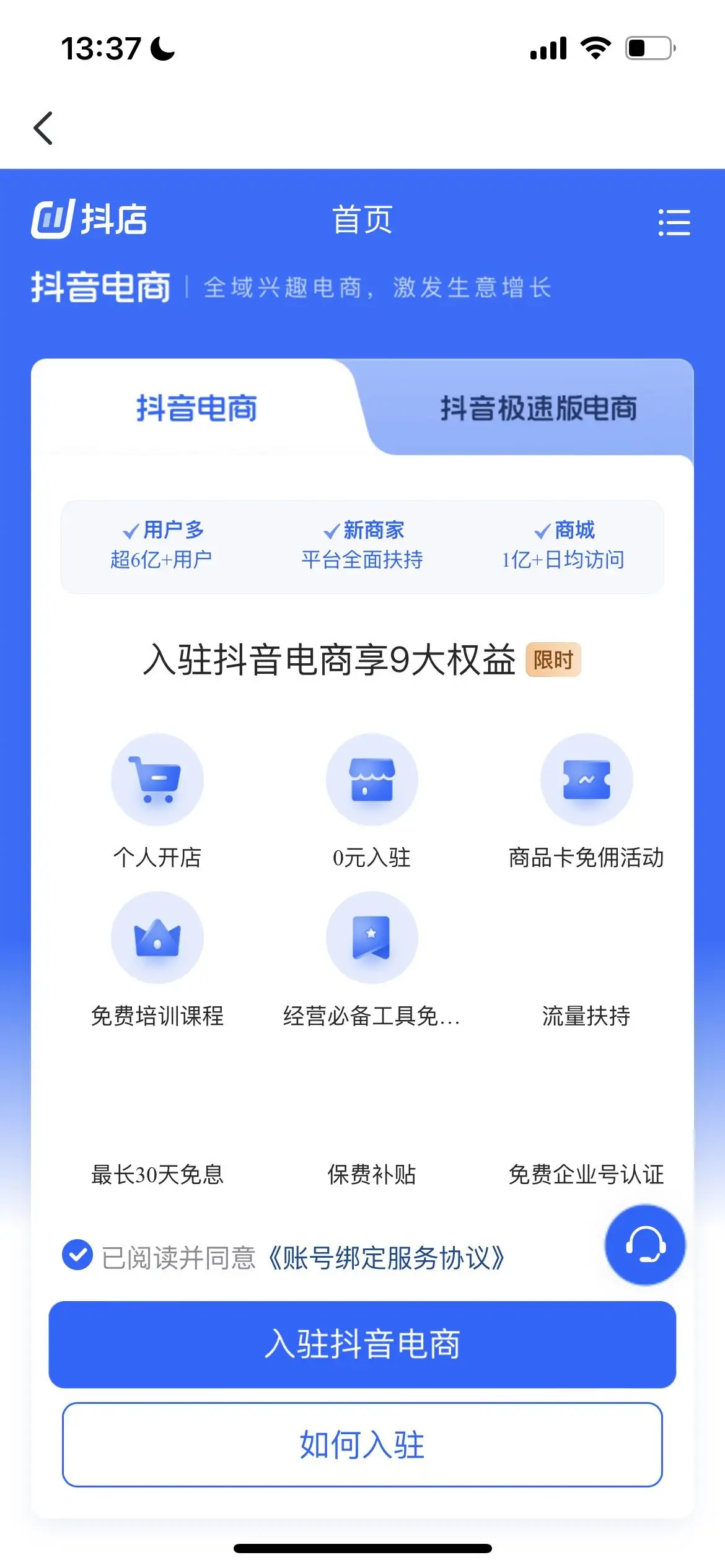Select the 个人开店 shopping cart icon

[x=157, y=780]
